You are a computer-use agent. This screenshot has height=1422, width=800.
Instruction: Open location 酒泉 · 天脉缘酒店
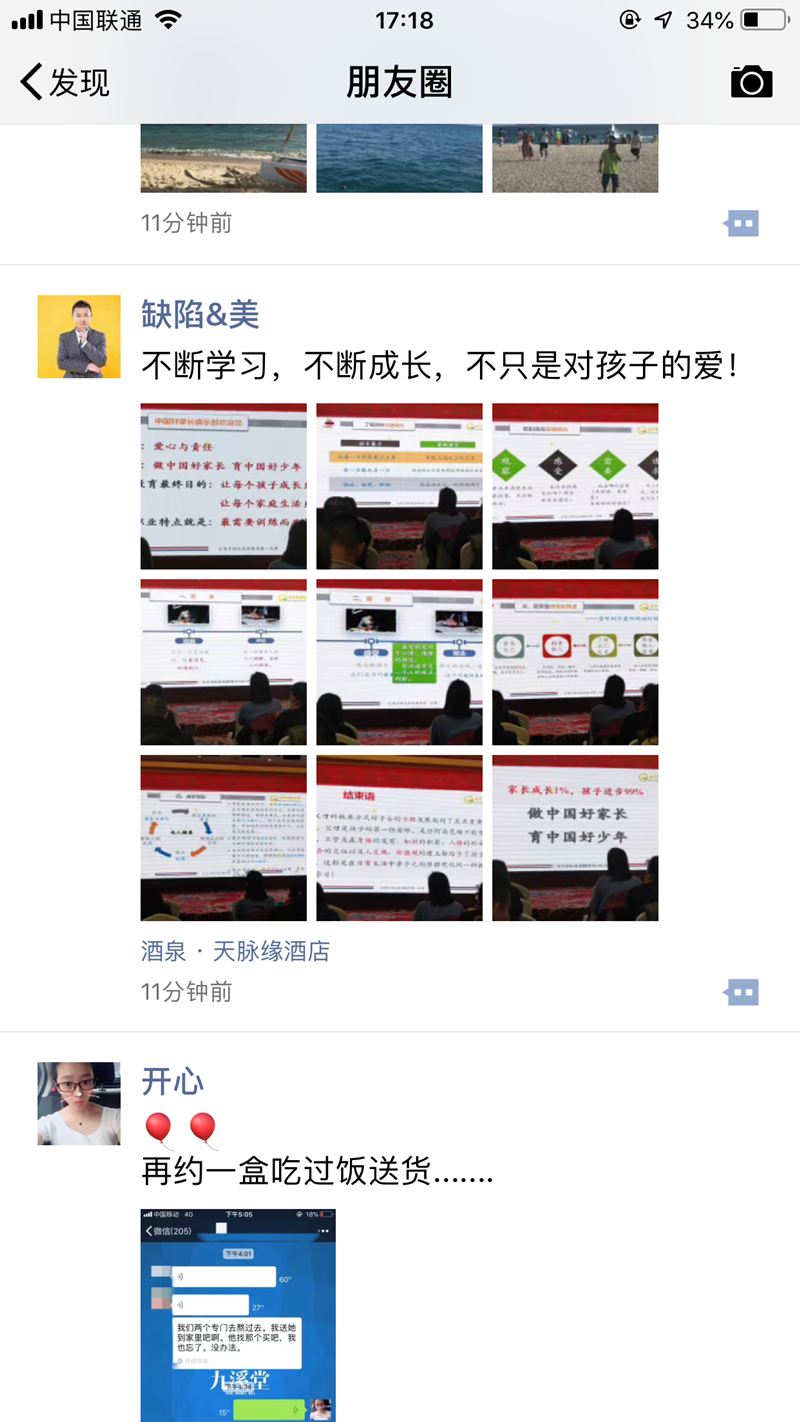point(235,951)
